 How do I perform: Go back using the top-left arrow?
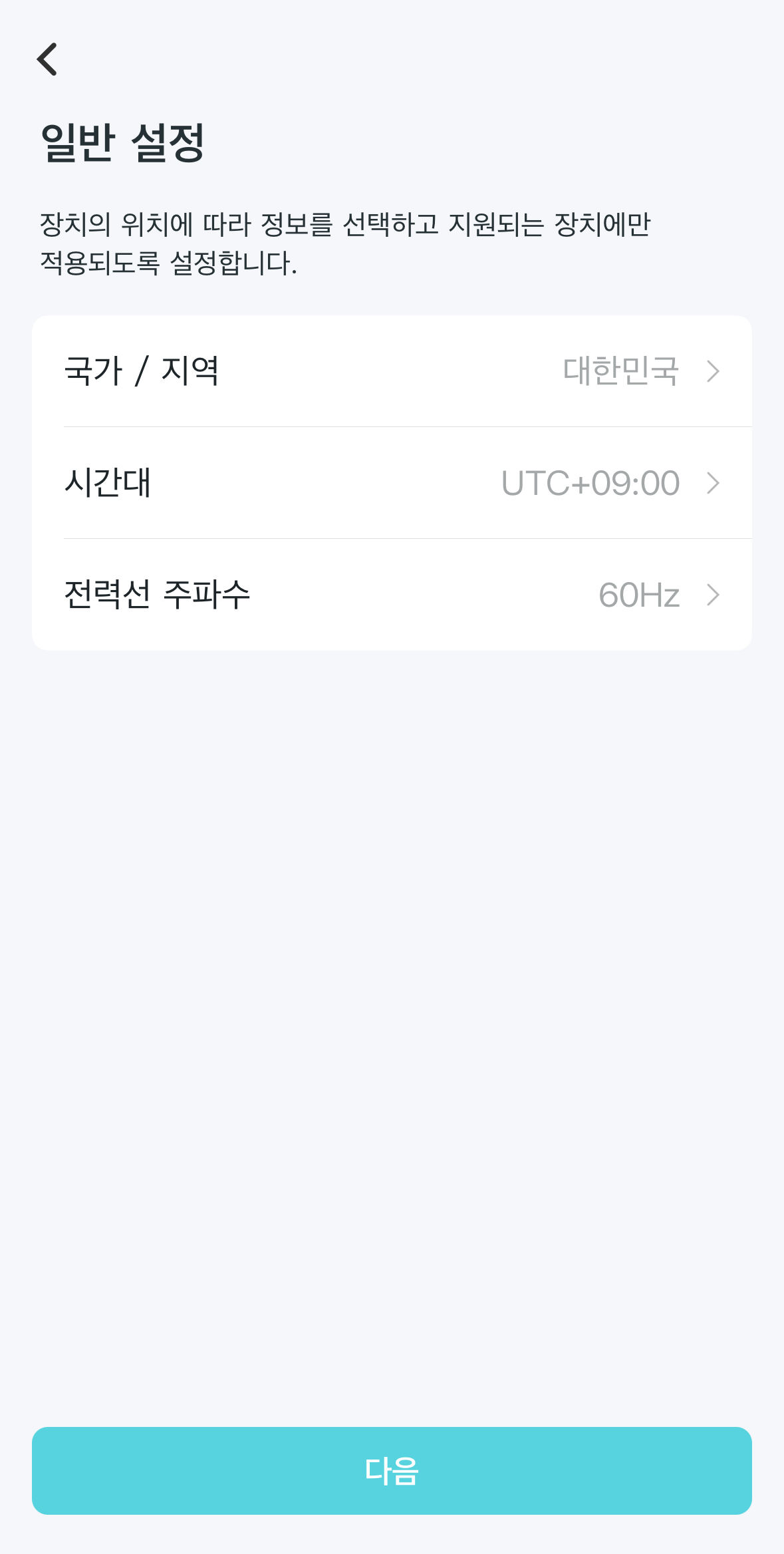[x=47, y=59]
